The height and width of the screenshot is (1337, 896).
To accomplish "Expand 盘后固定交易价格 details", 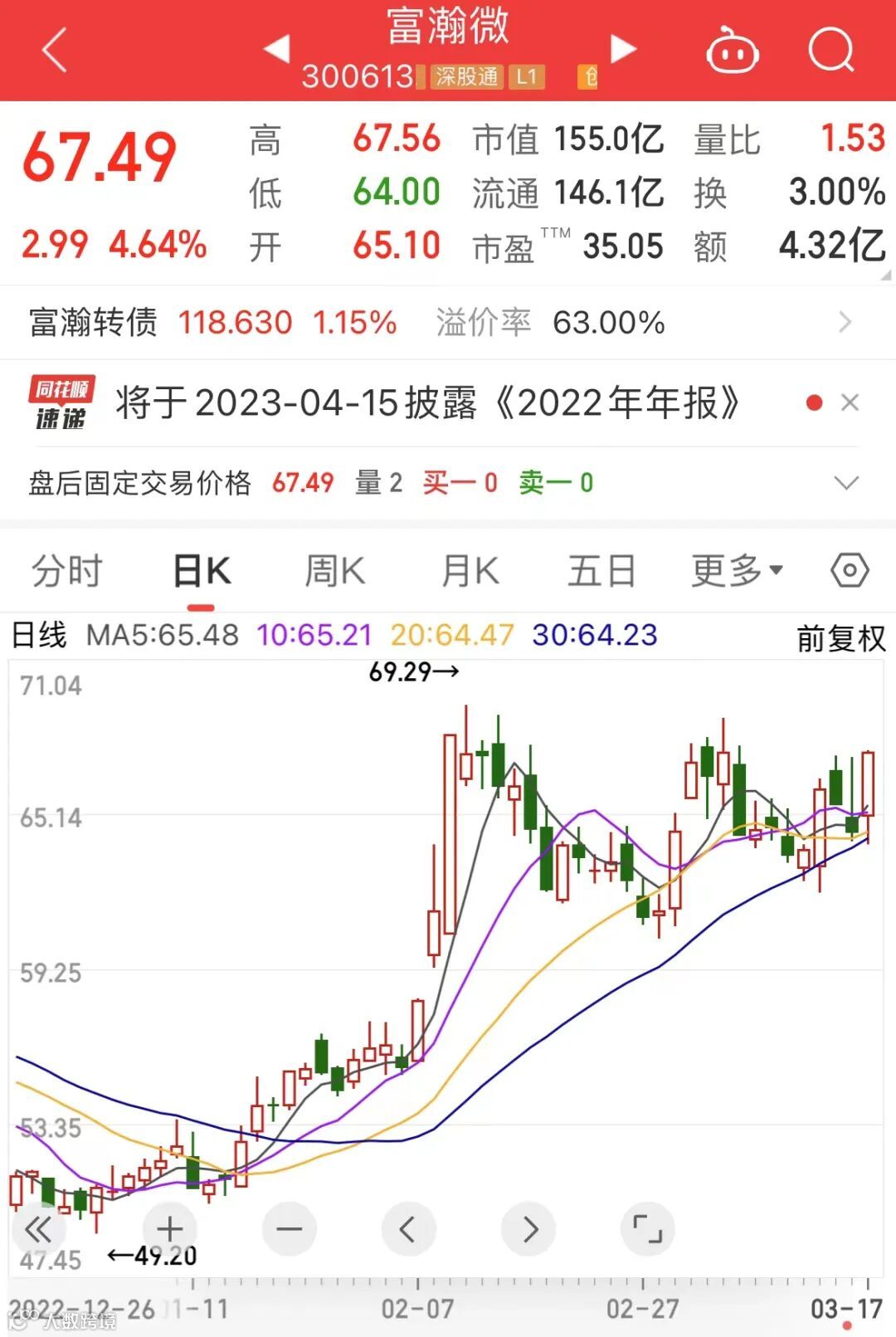I will (x=845, y=483).
